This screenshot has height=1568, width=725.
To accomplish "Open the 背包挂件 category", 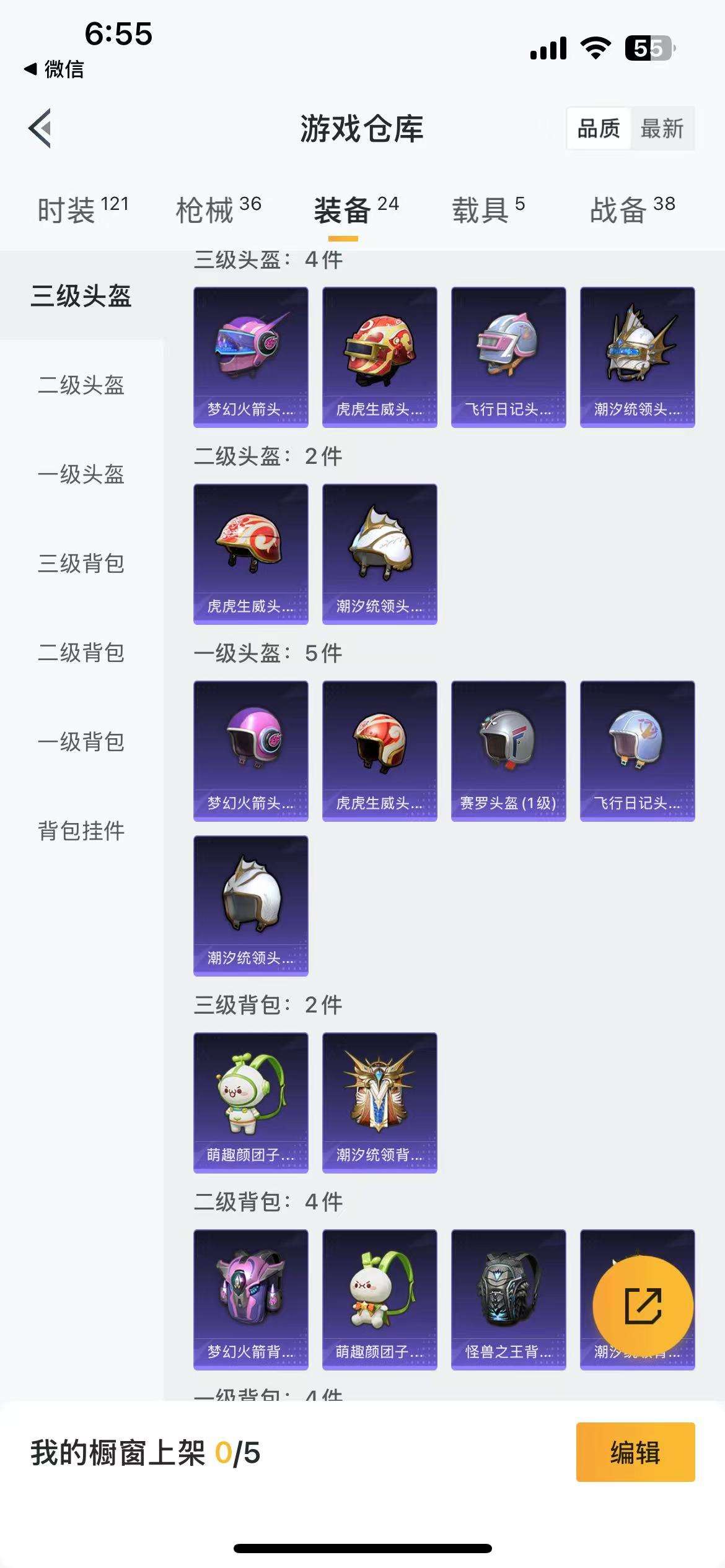I will (81, 831).
